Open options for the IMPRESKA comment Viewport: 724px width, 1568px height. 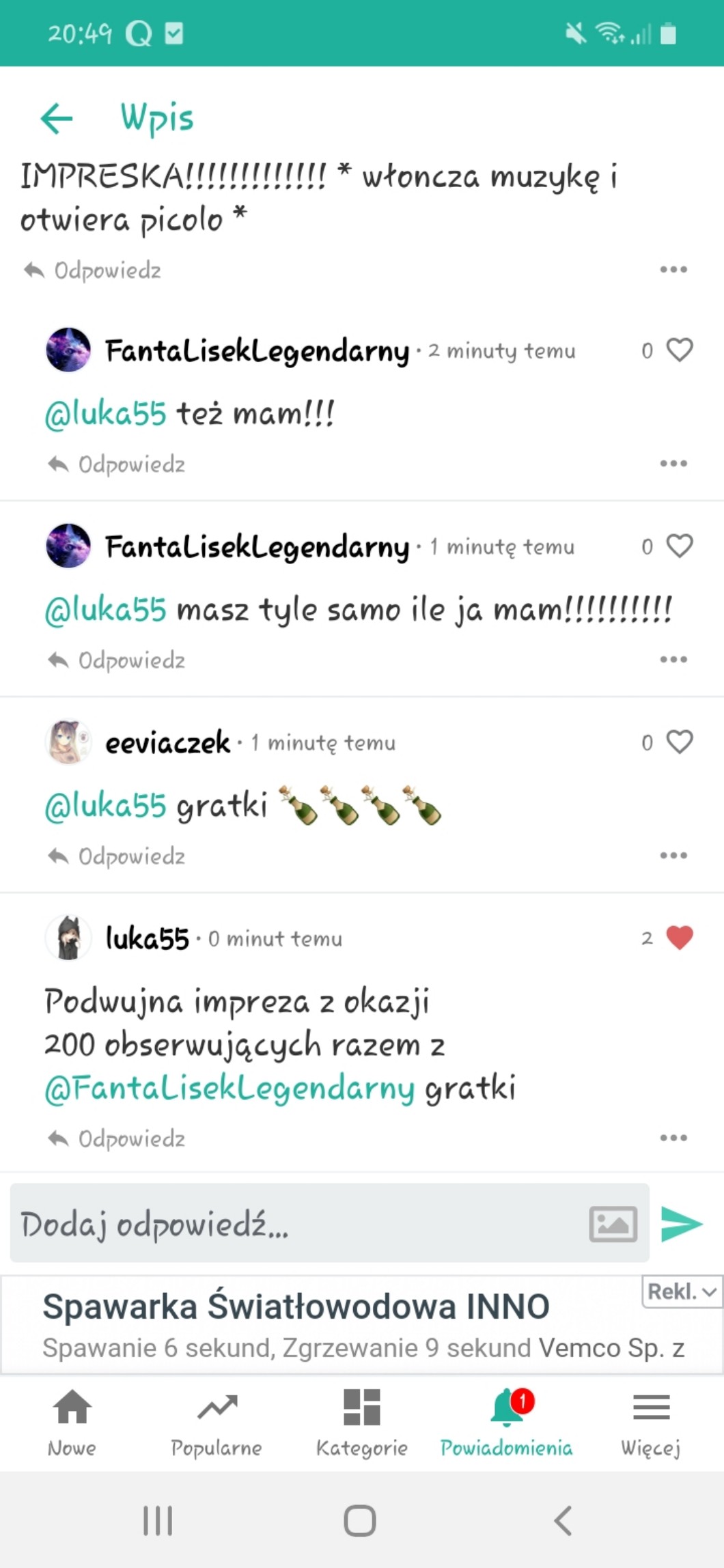click(673, 269)
